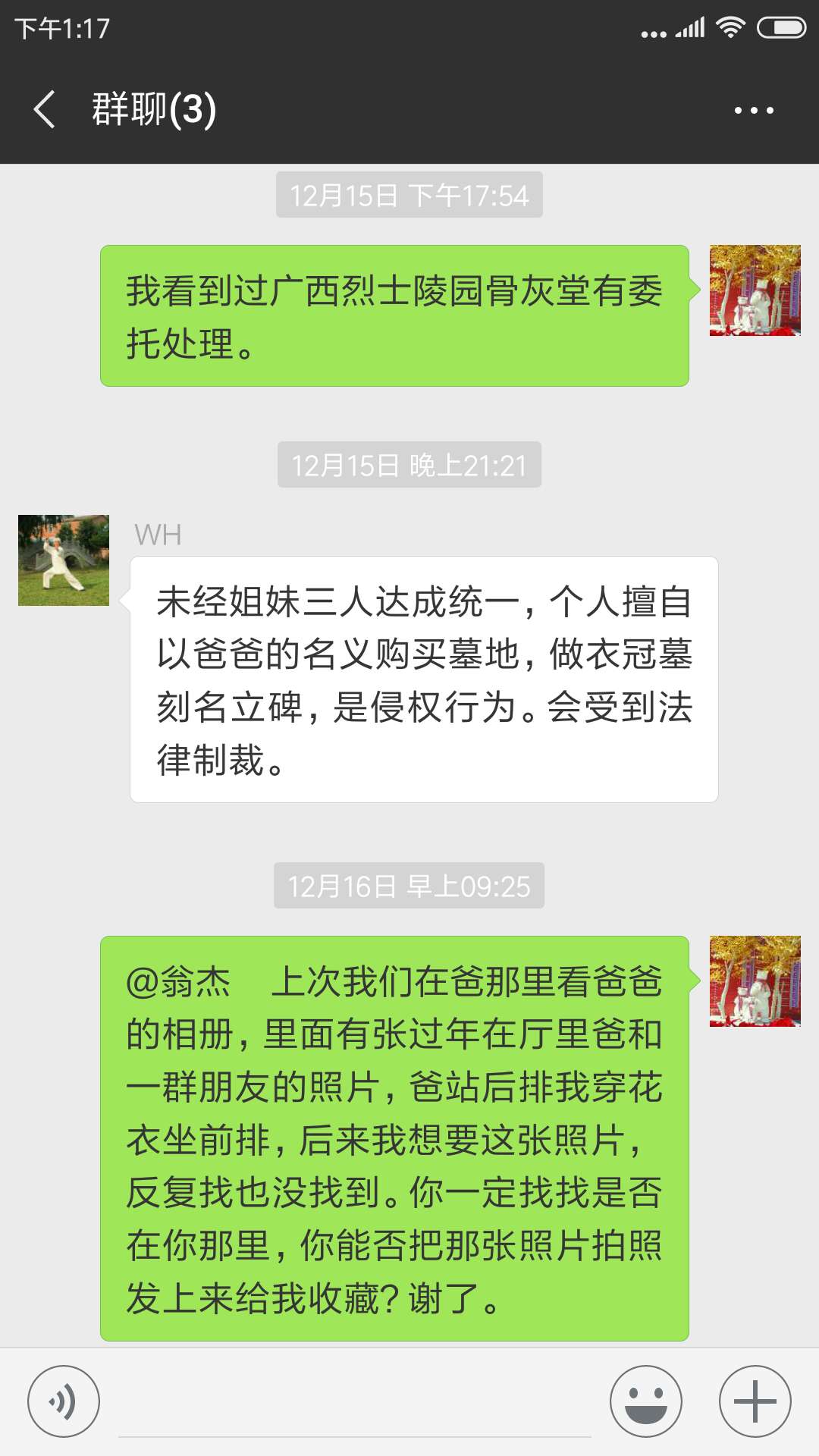Open WH's profile avatar
The image size is (819, 1456).
point(64,560)
